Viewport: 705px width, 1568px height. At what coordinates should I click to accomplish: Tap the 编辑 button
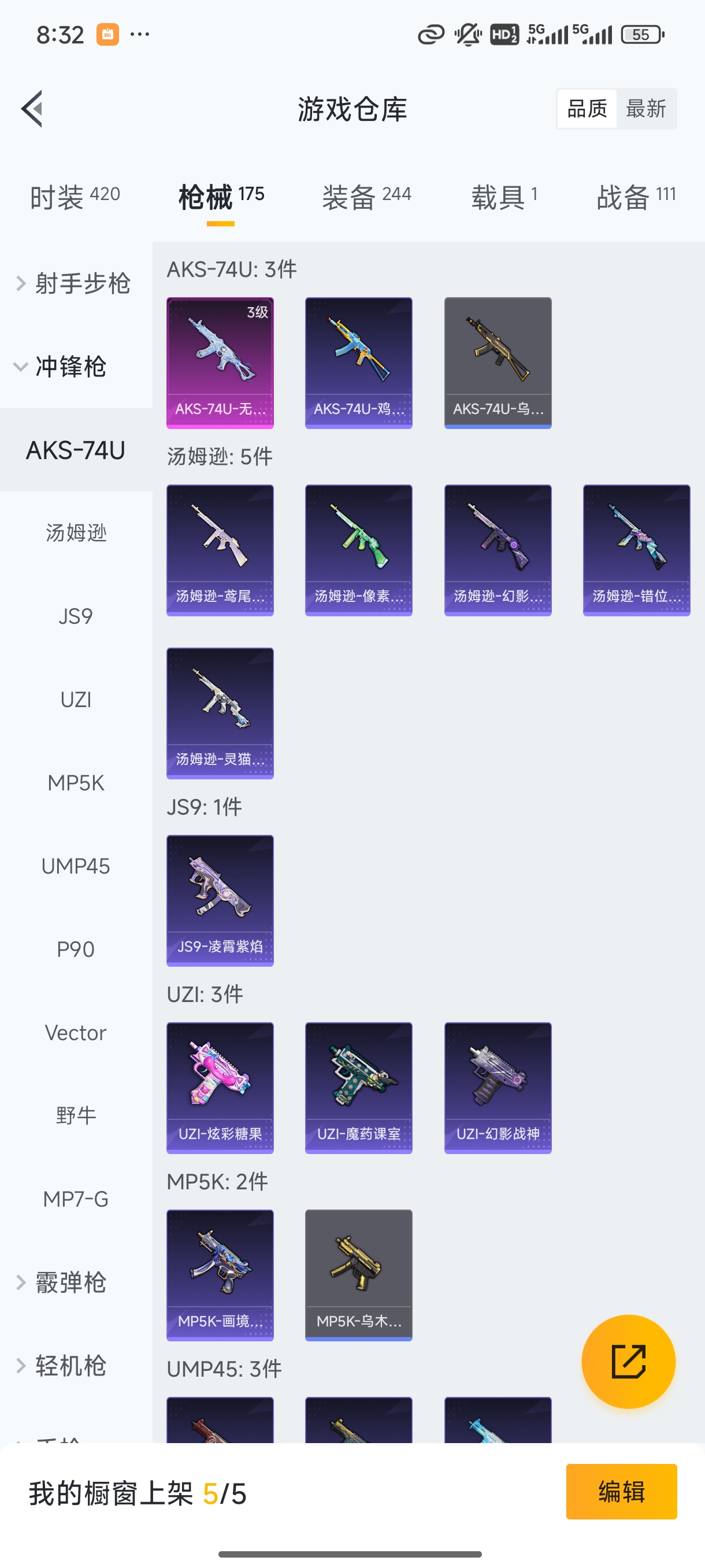[x=621, y=1492]
